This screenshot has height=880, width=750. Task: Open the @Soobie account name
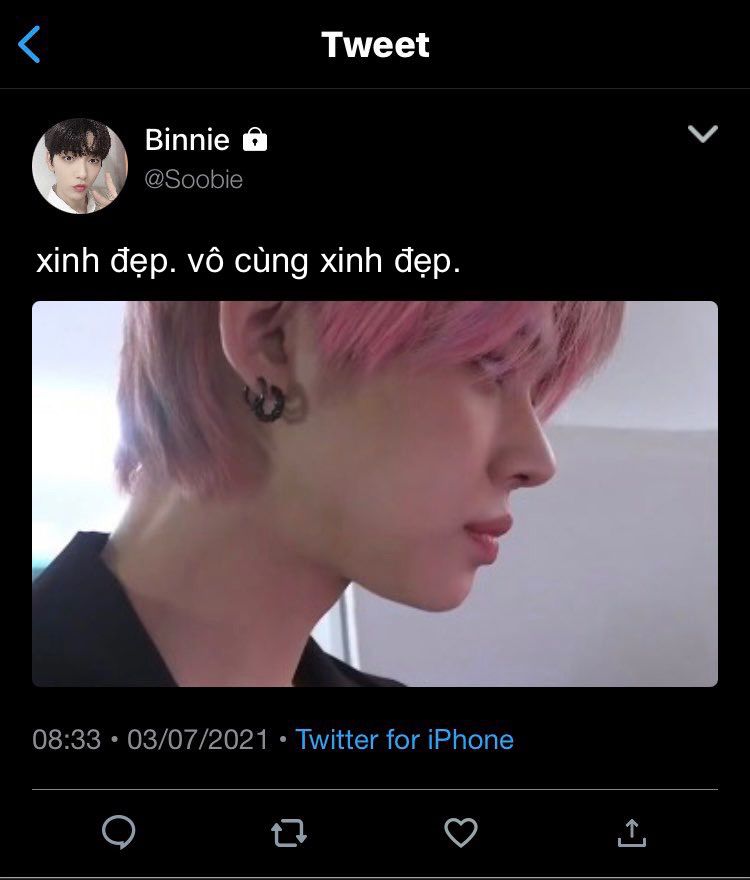pos(194,179)
